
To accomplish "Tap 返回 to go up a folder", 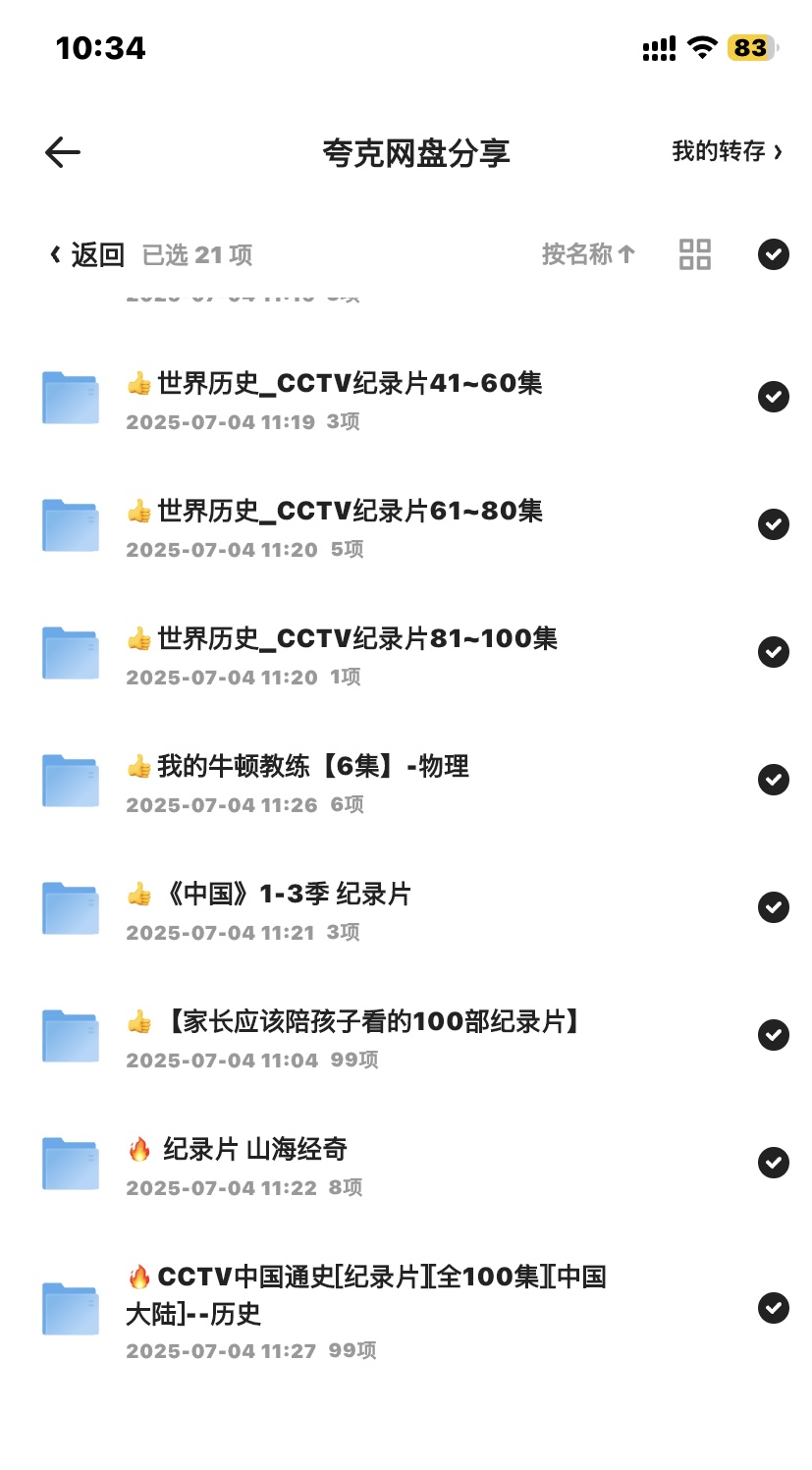I will [87, 255].
